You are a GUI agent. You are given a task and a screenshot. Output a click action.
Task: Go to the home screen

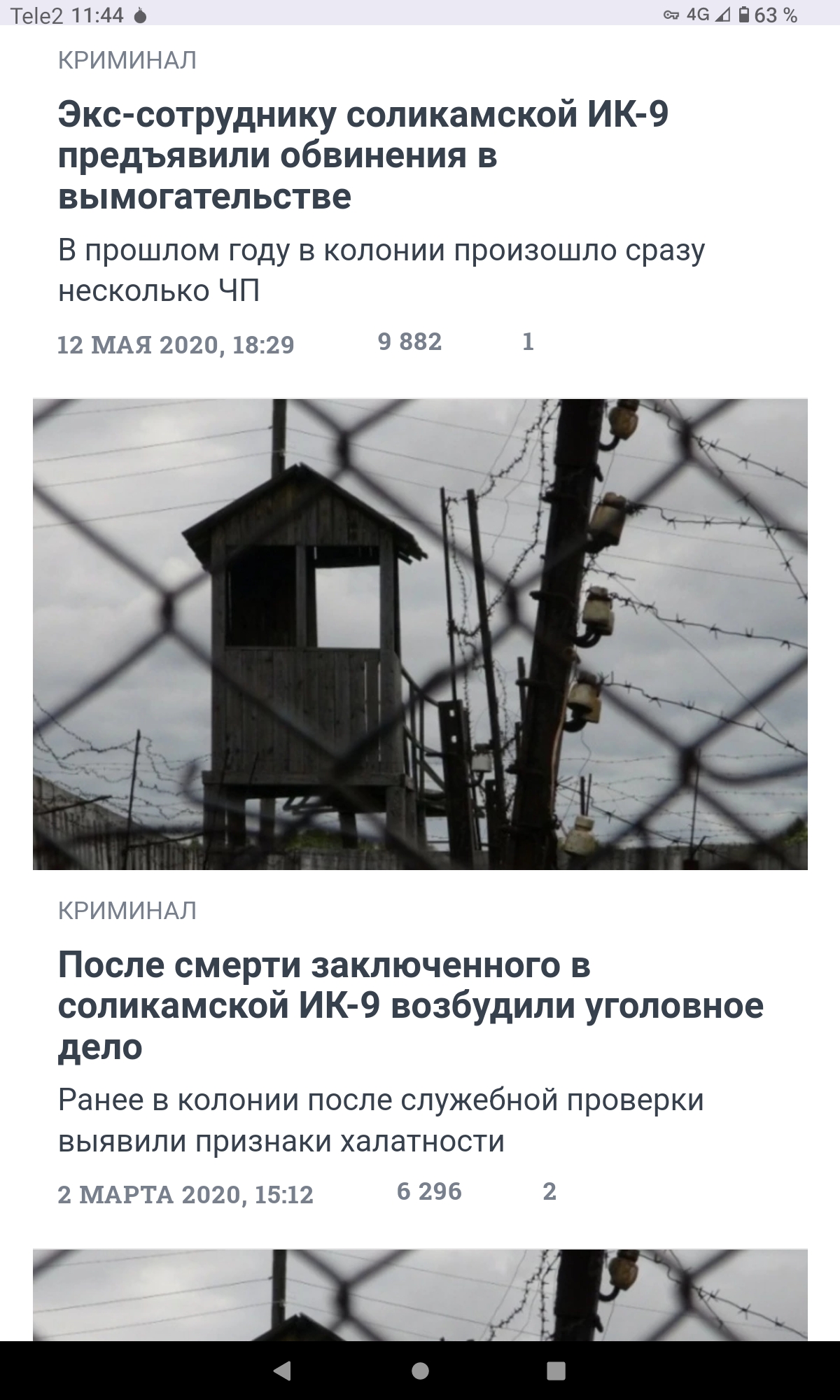click(420, 1371)
